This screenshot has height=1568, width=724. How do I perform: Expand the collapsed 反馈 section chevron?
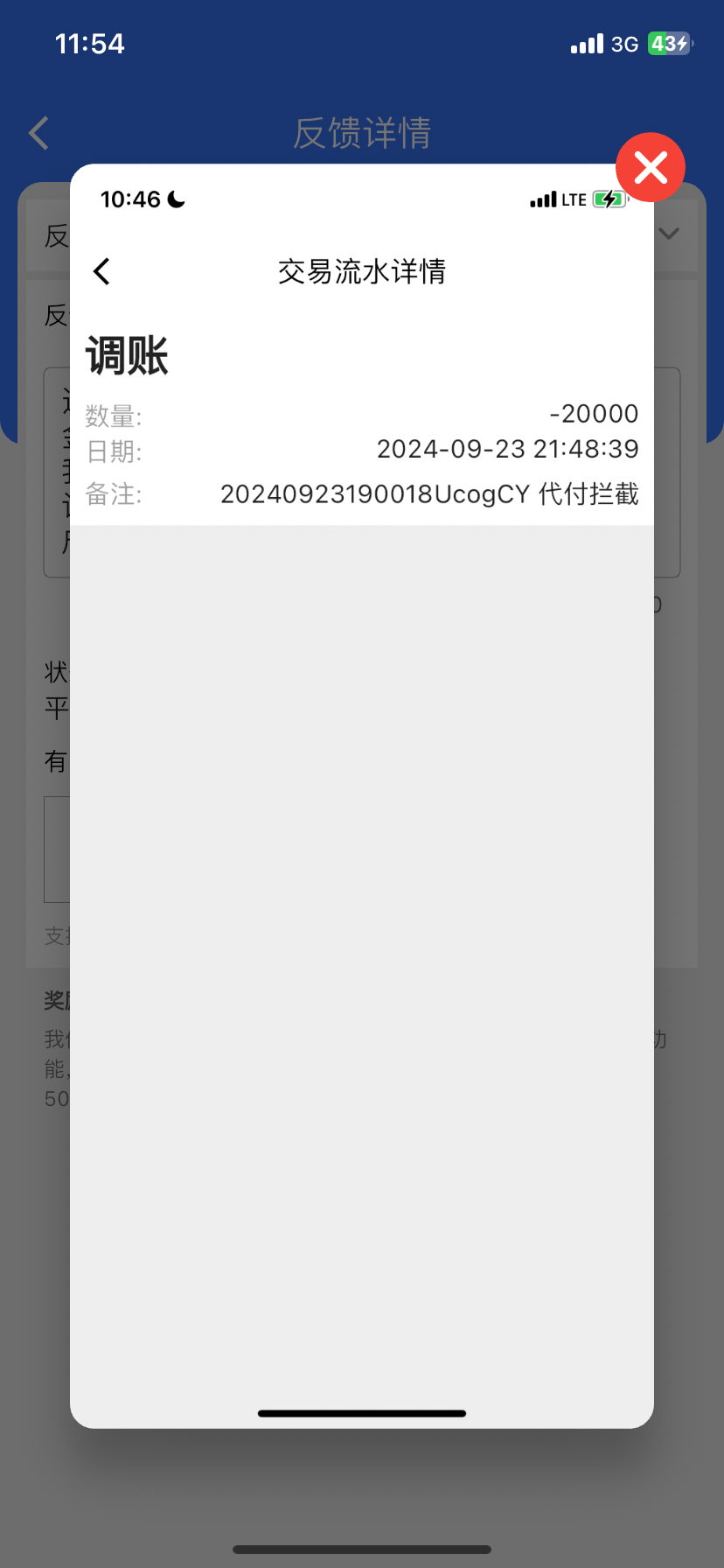click(x=668, y=234)
